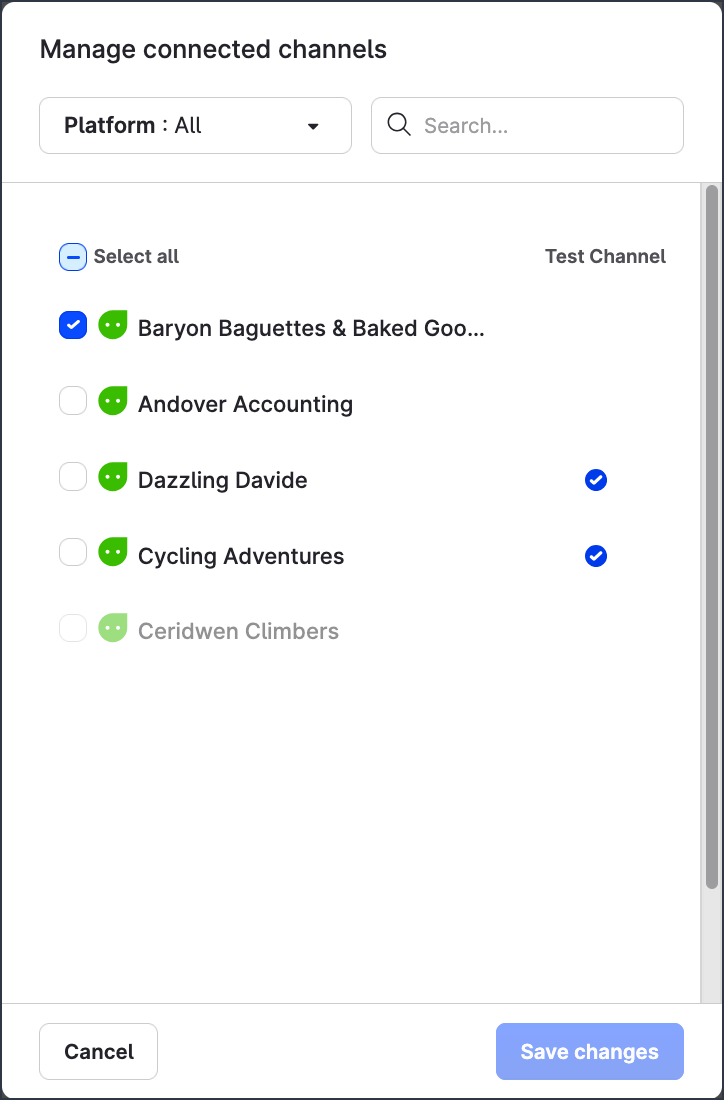
Task: Click the Test Channel badge beside Dazzling Davide
Action: [x=596, y=480]
